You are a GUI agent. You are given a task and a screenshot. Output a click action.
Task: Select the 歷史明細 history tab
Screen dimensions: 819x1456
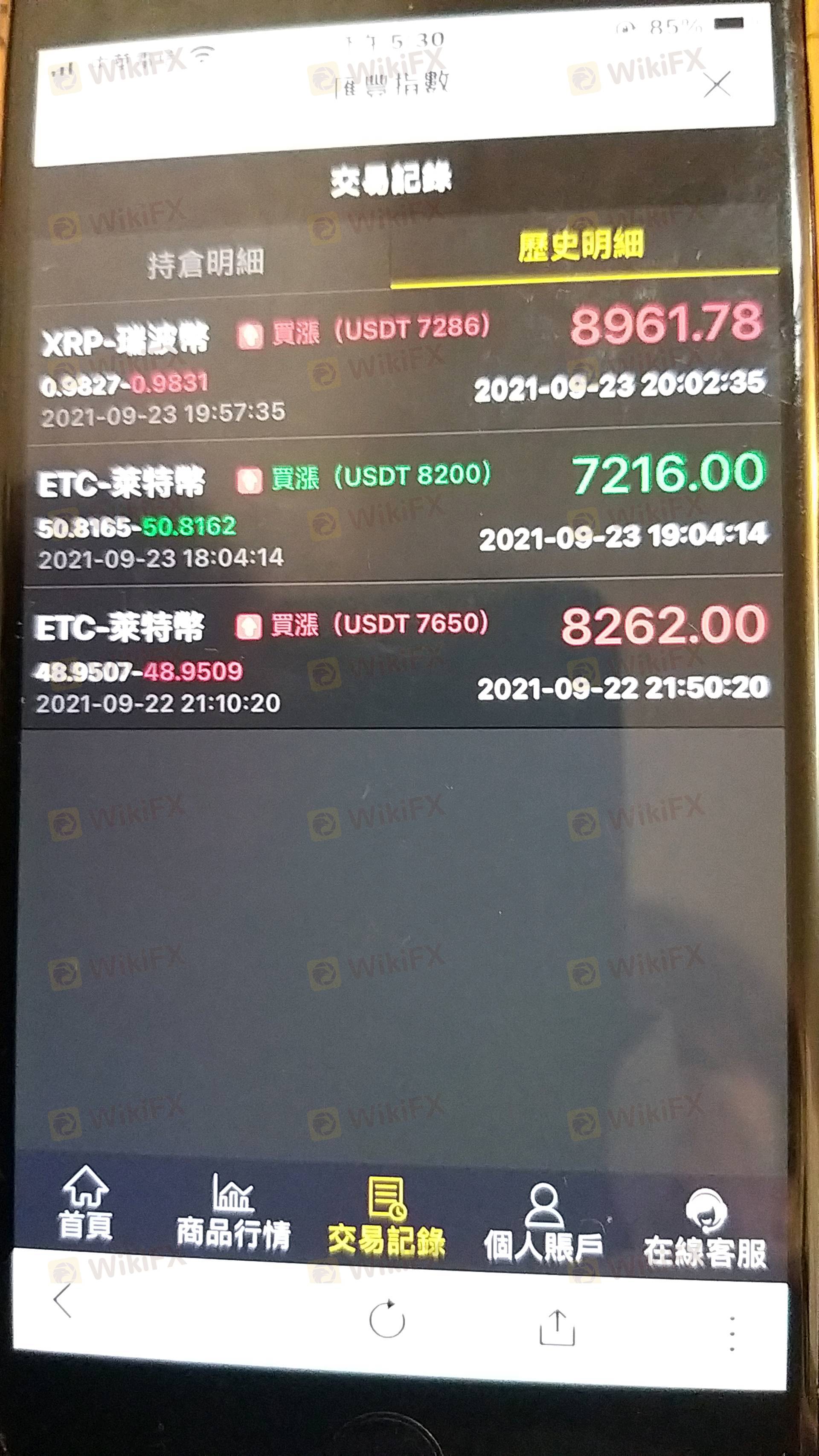[x=581, y=247]
